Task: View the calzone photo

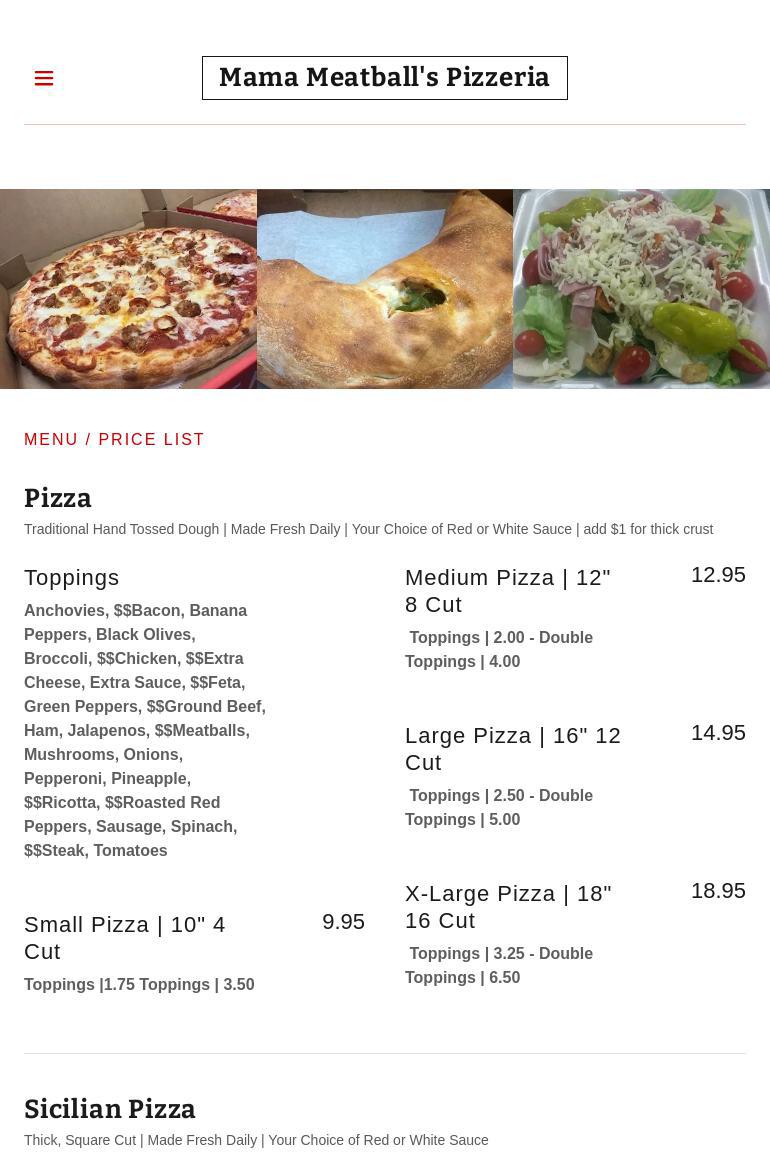Action: (x=385, y=288)
